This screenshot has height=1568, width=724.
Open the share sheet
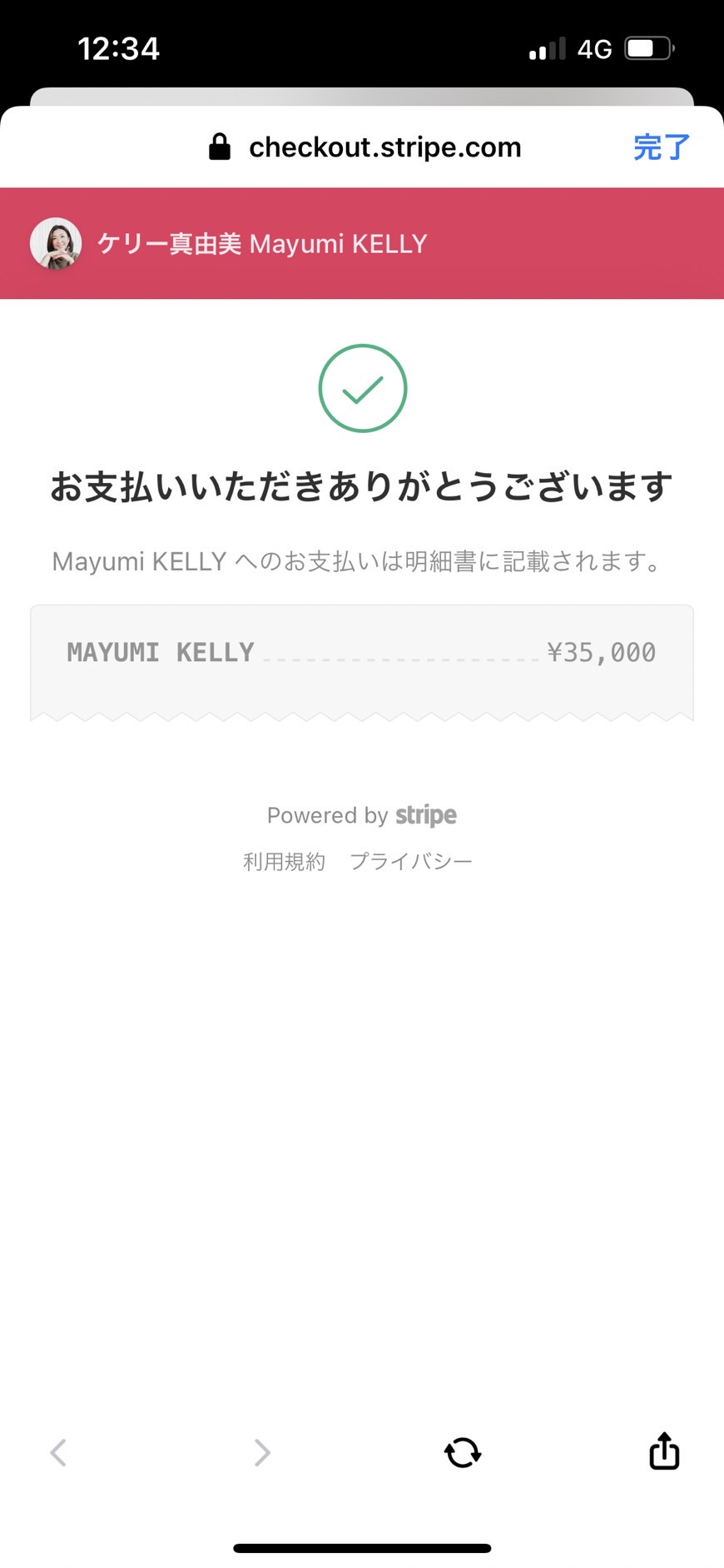[664, 1451]
